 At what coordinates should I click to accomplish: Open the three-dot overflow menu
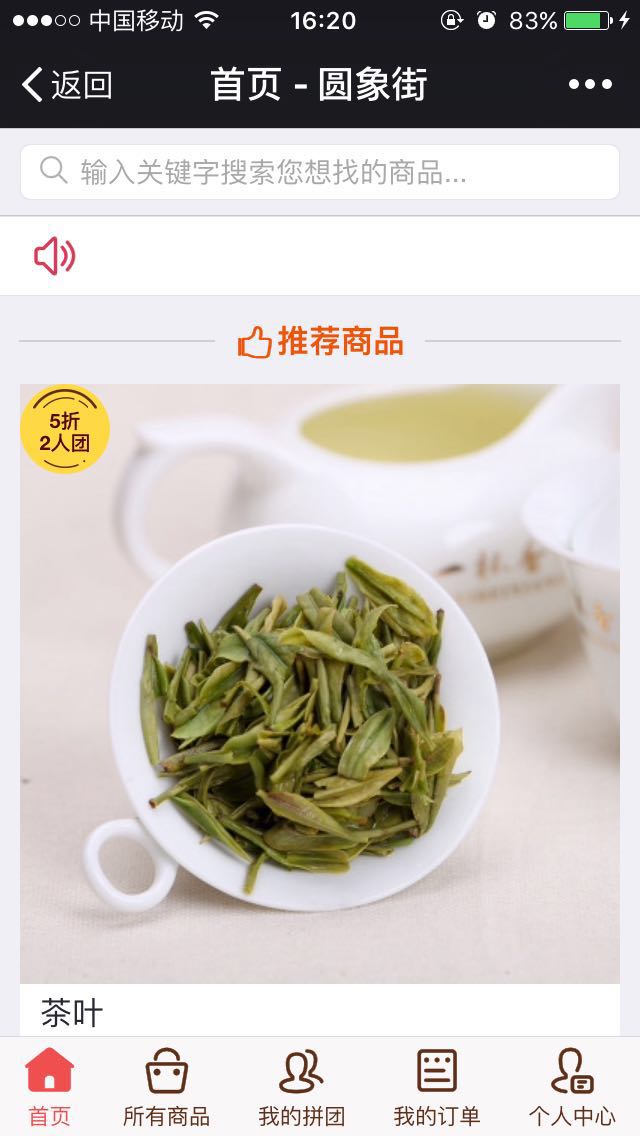pyautogui.click(x=589, y=85)
